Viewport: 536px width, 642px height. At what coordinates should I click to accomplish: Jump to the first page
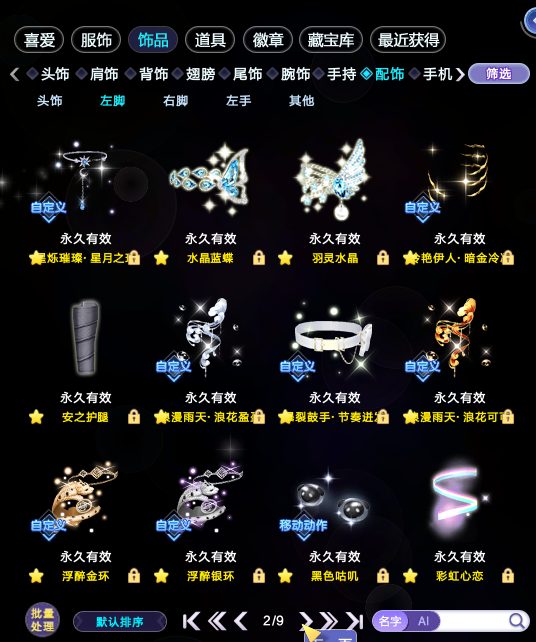(x=191, y=621)
